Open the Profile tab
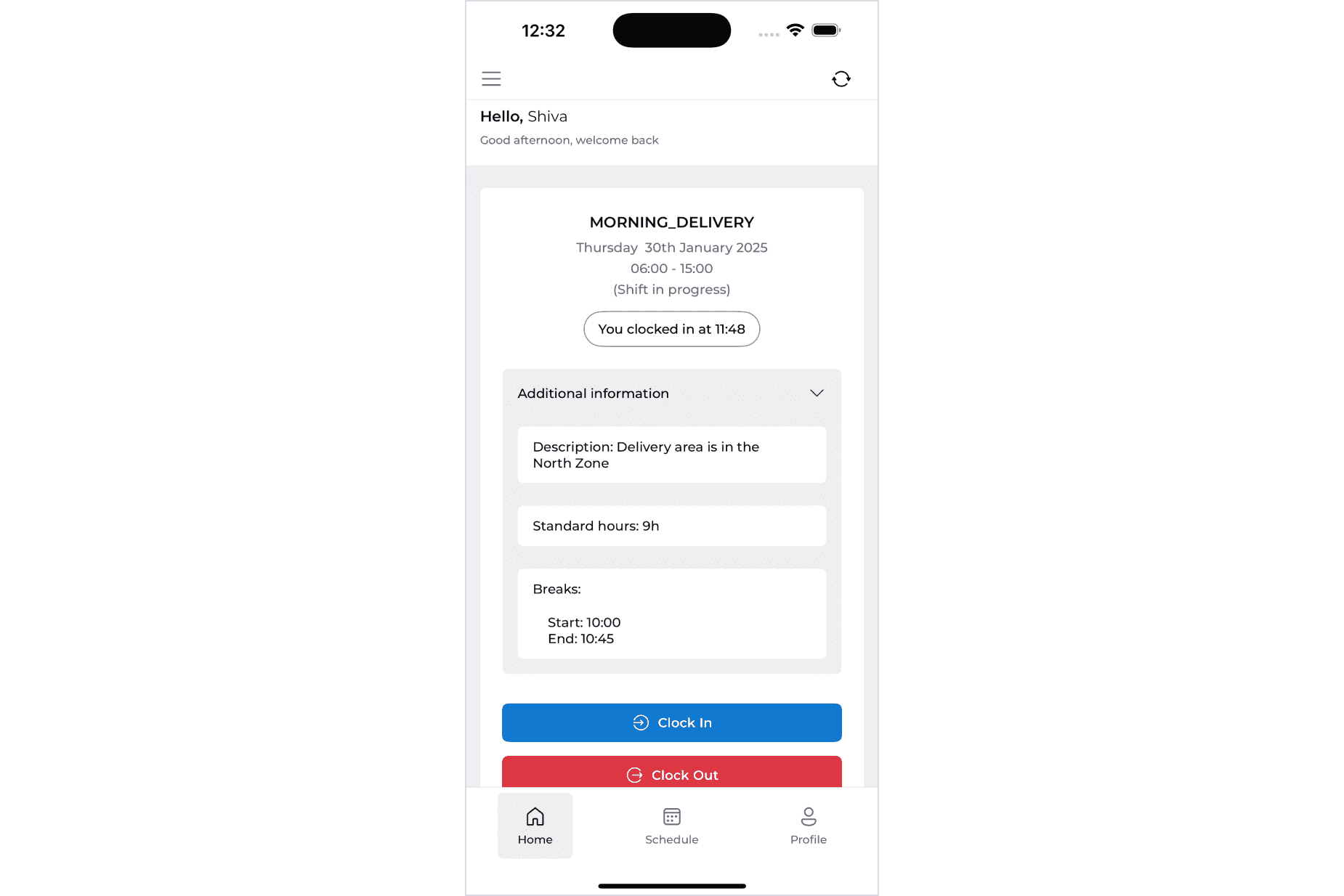 pos(808,826)
